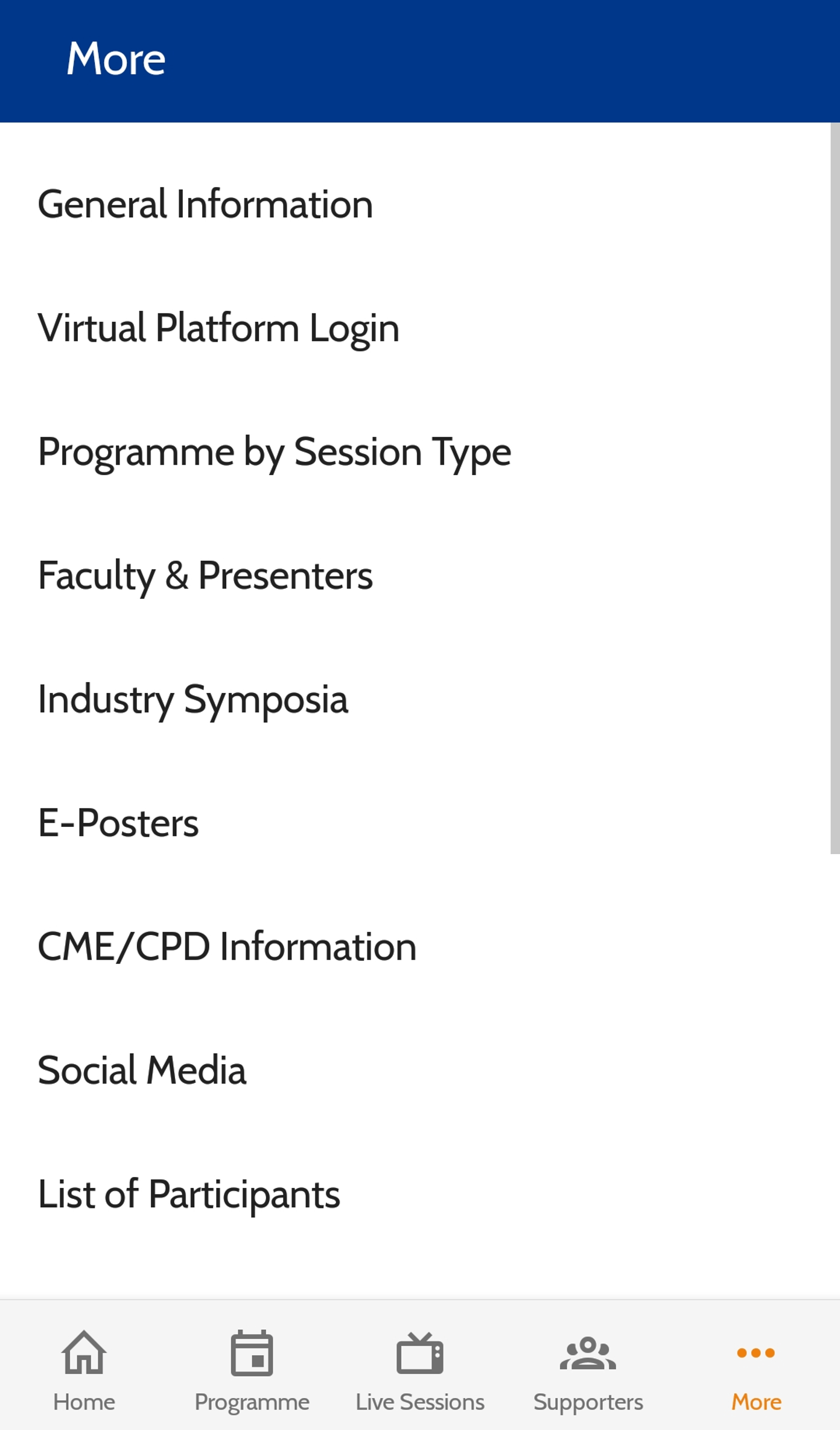
Task: Open Industry Symposia
Action: (415, 700)
